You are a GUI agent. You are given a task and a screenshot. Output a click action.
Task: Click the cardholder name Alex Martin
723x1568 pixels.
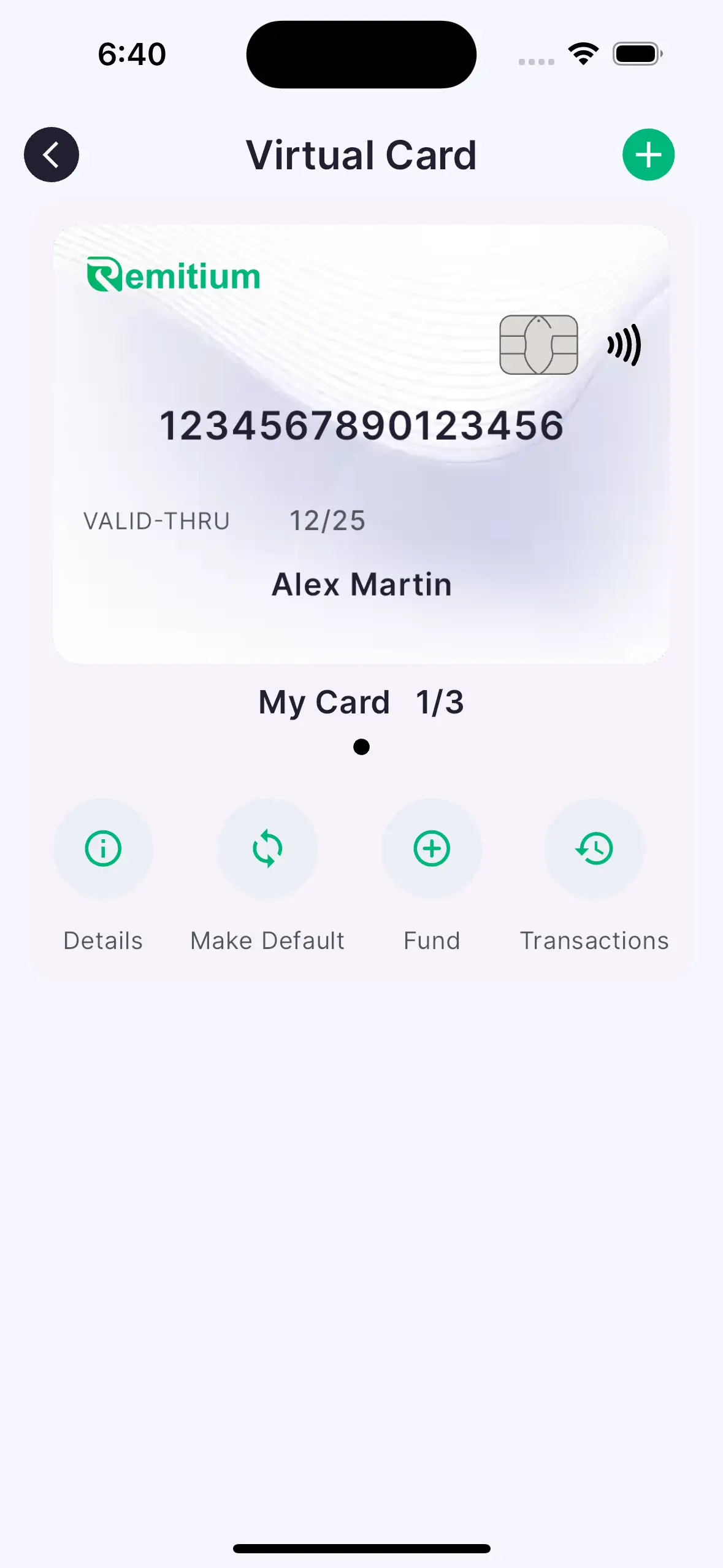pyautogui.click(x=362, y=584)
